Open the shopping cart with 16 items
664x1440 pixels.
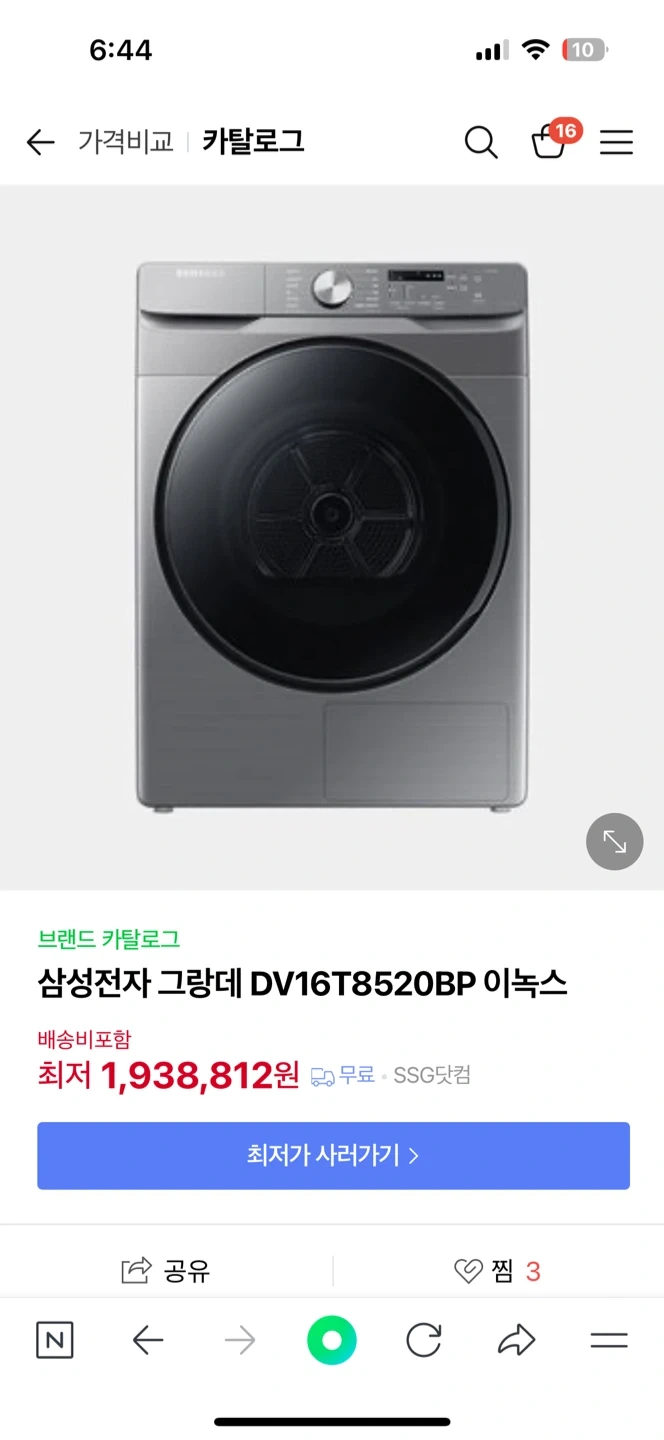(551, 142)
